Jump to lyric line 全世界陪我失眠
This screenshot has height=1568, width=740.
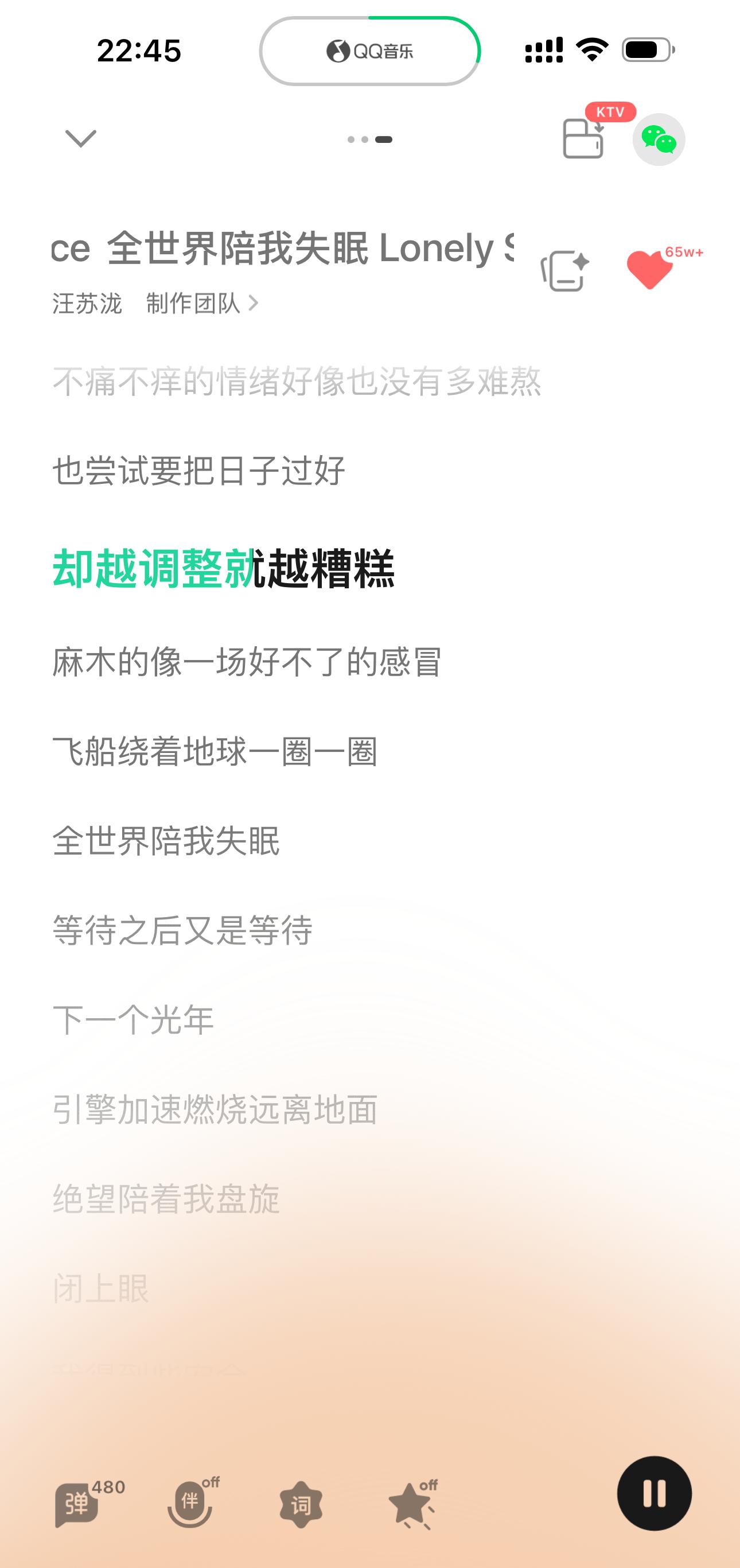coord(166,841)
